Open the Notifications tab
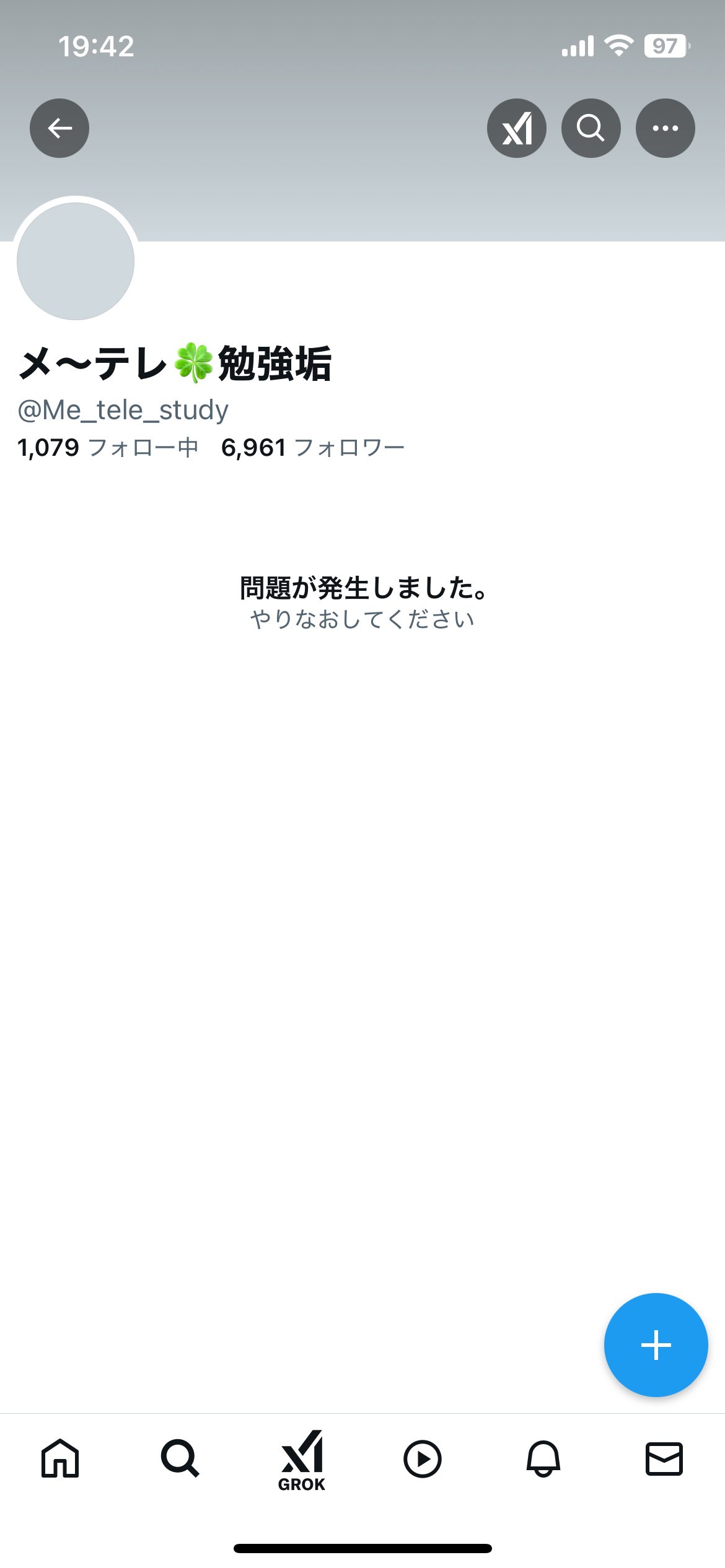Viewport: 725px width, 1568px height. pos(543,1459)
